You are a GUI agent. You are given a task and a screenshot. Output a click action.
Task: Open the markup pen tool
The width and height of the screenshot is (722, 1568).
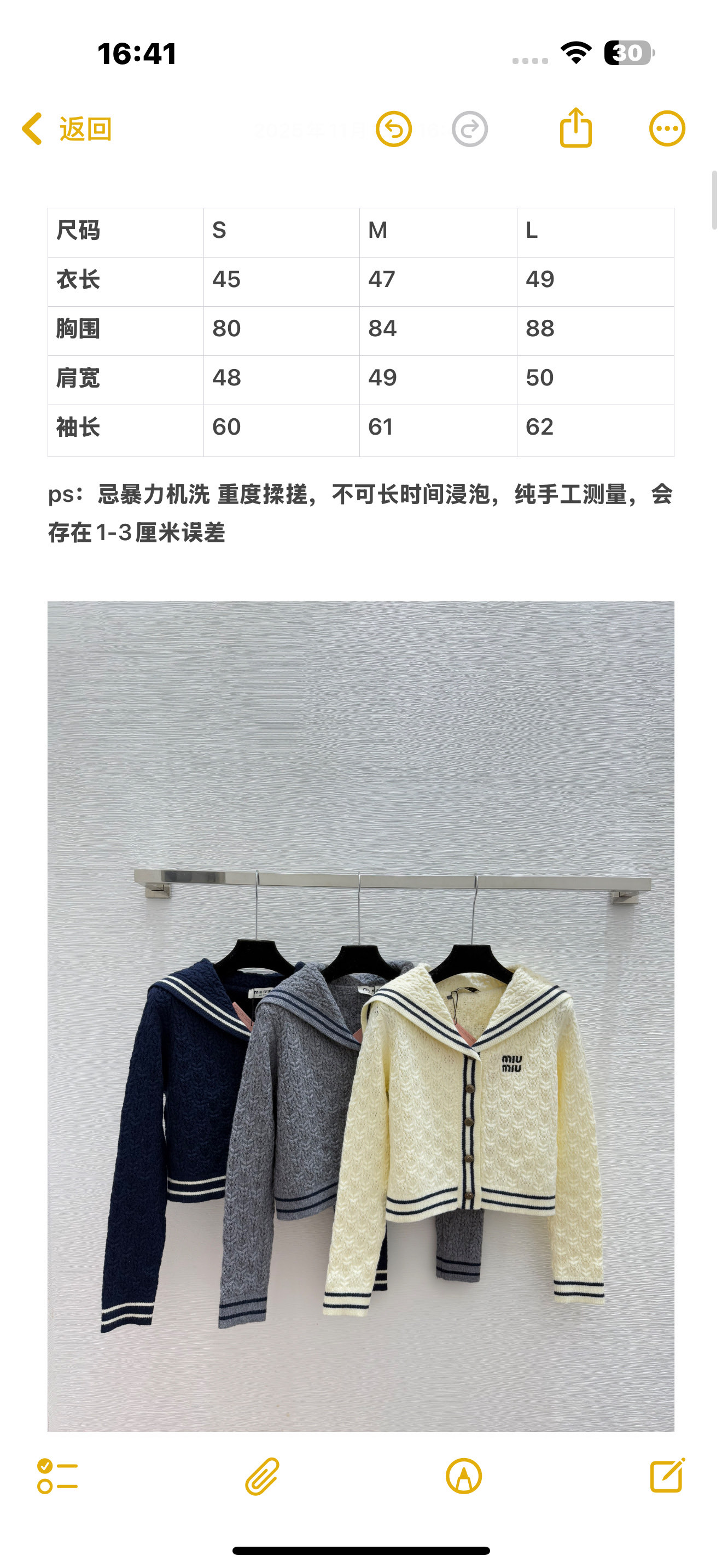click(x=464, y=1476)
